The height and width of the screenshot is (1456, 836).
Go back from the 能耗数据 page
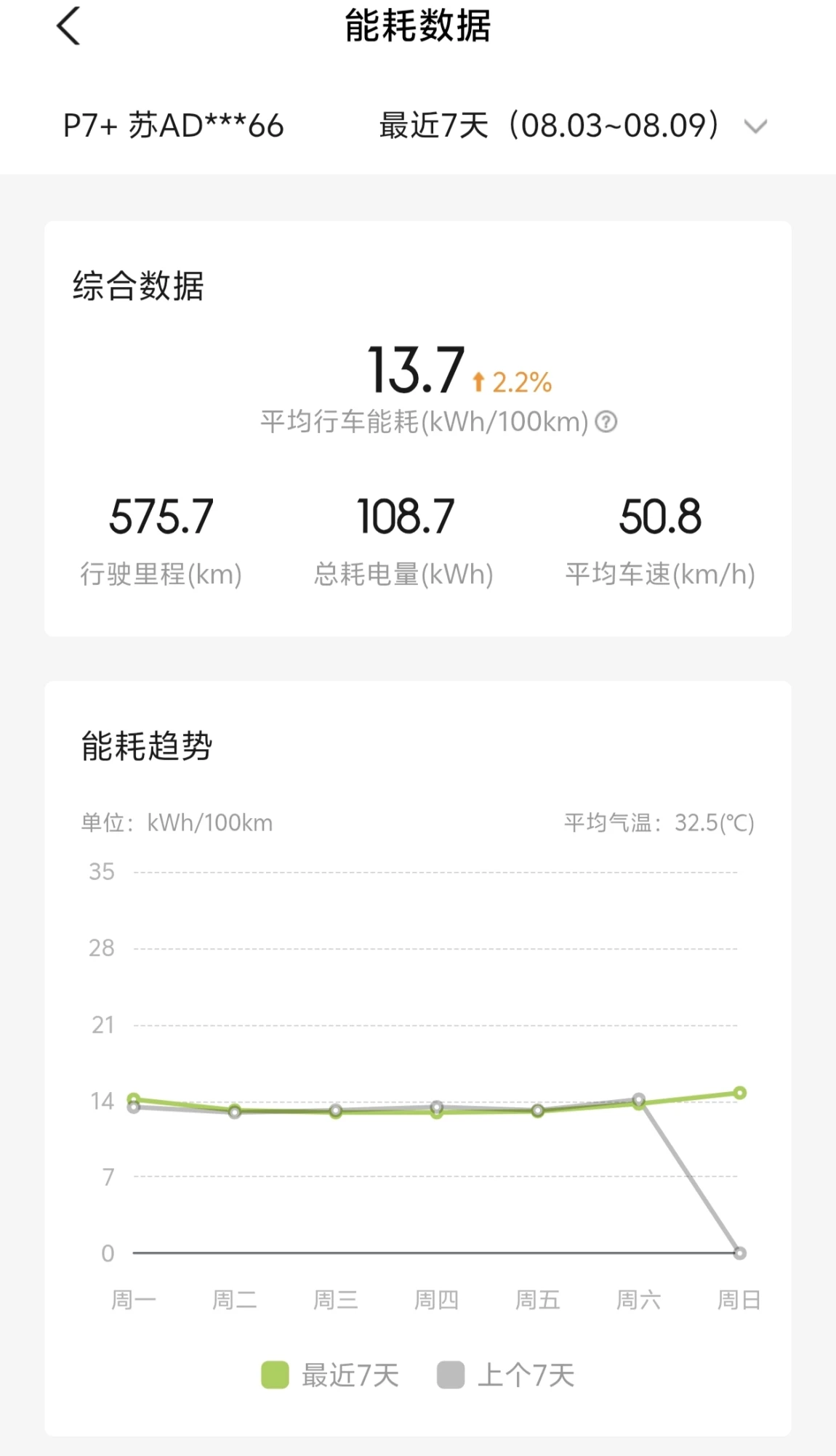click(68, 27)
